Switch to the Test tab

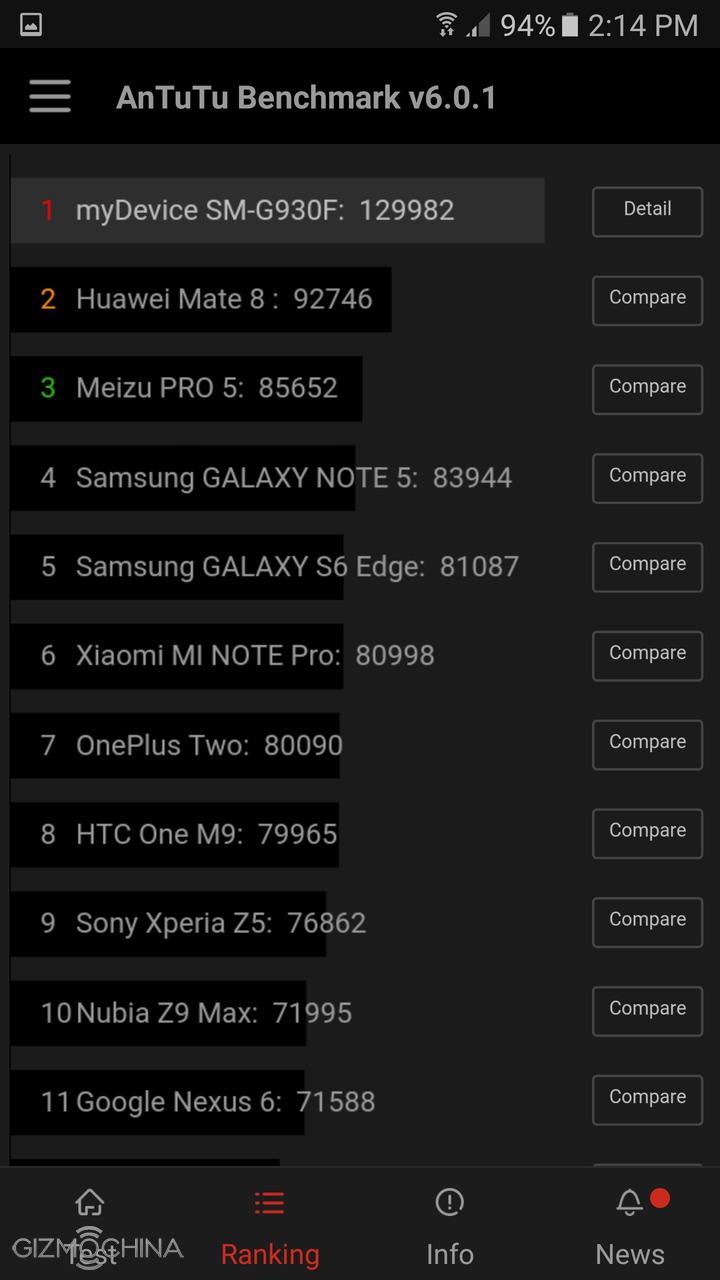tap(90, 1225)
